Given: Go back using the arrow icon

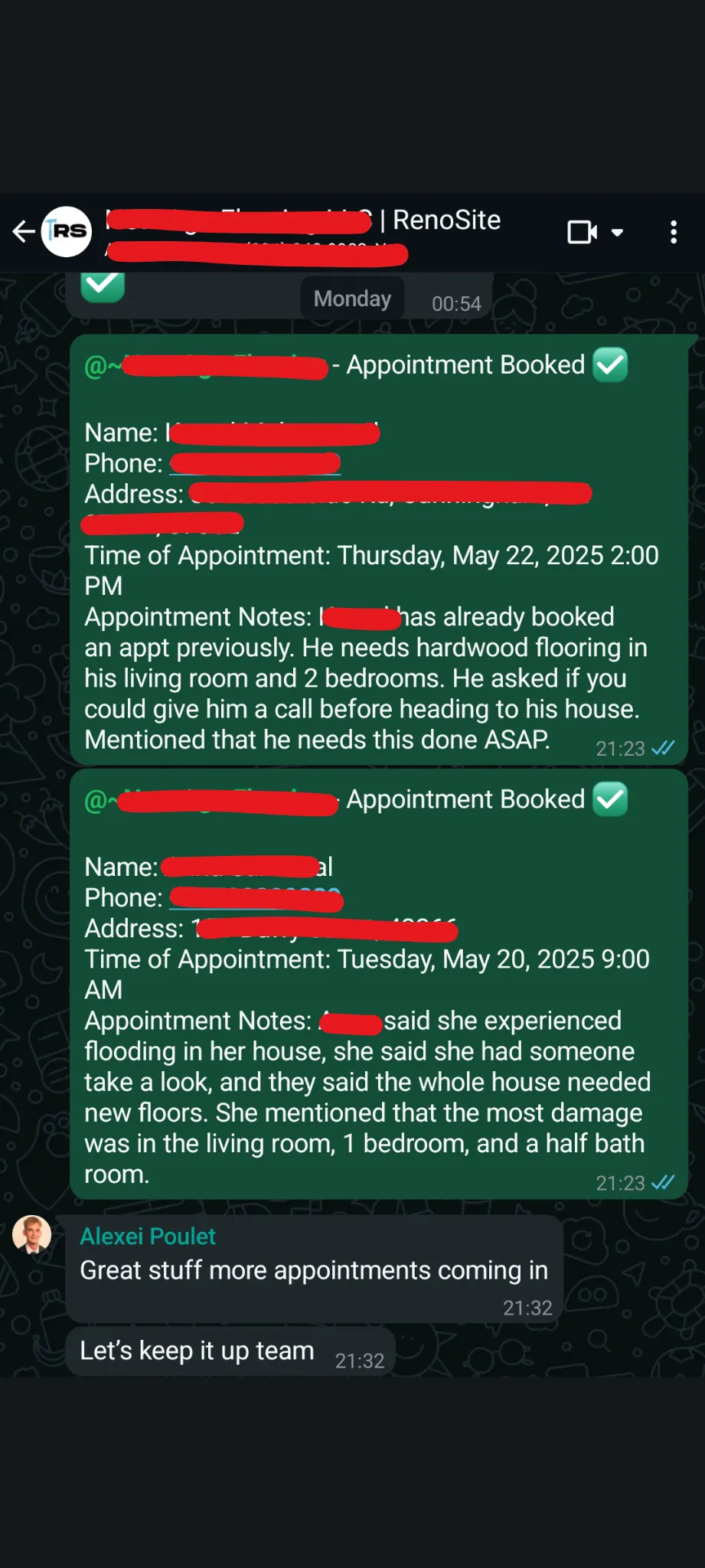Looking at the screenshot, I should click(24, 231).
